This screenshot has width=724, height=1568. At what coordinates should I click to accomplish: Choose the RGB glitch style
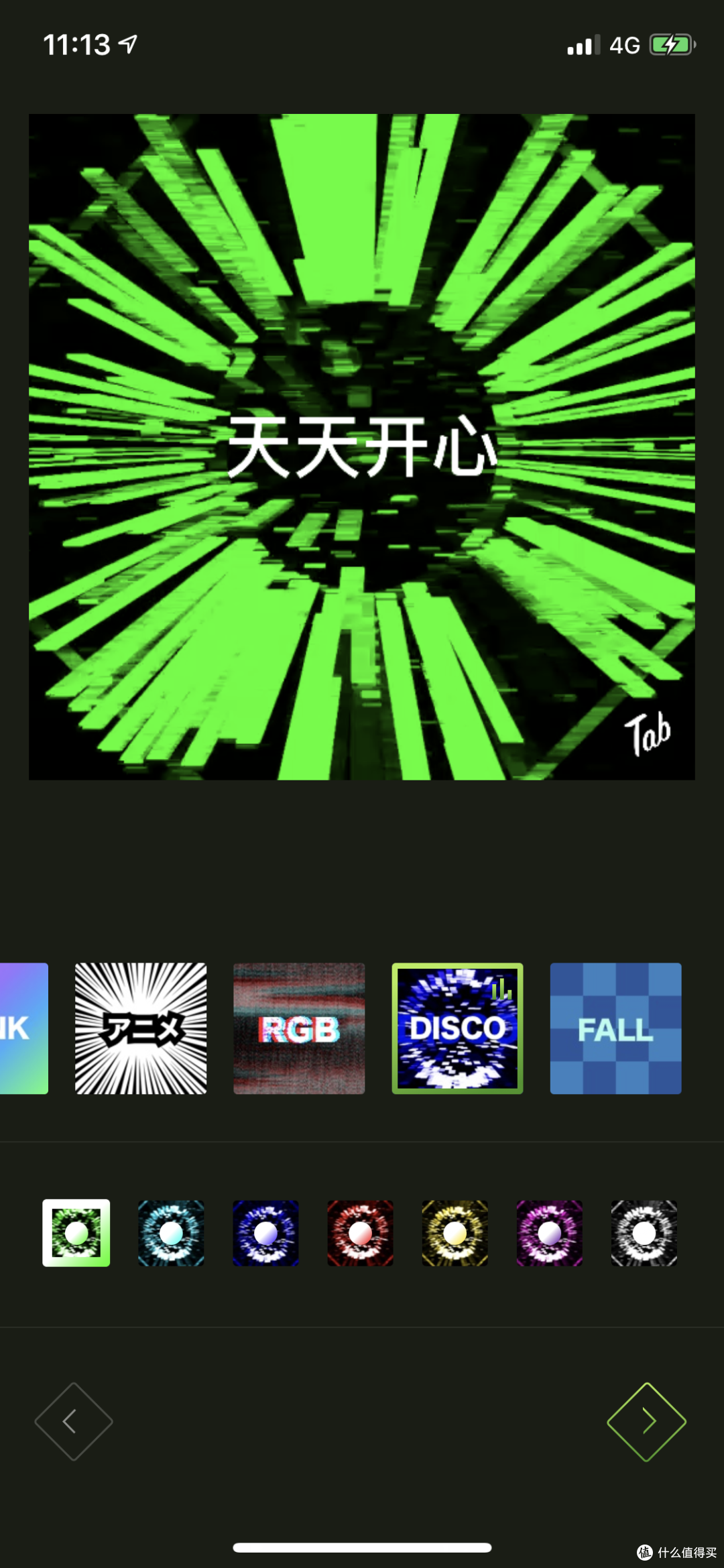(x=299, y=1028)
